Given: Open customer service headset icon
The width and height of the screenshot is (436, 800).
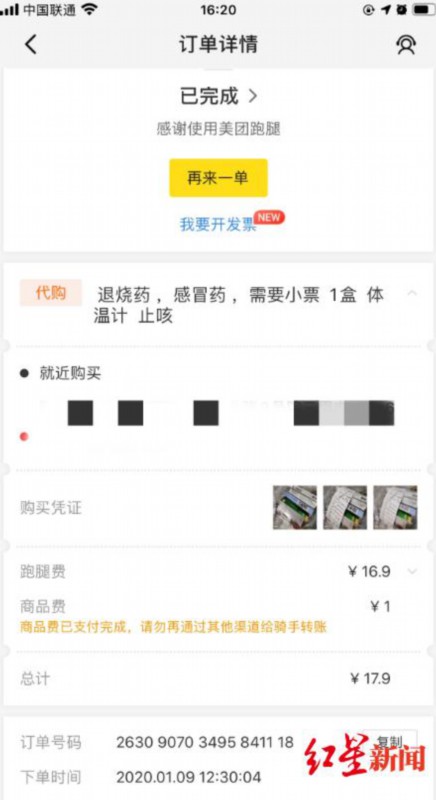Looking at the screenshot, I should click(x=406, y=45).
